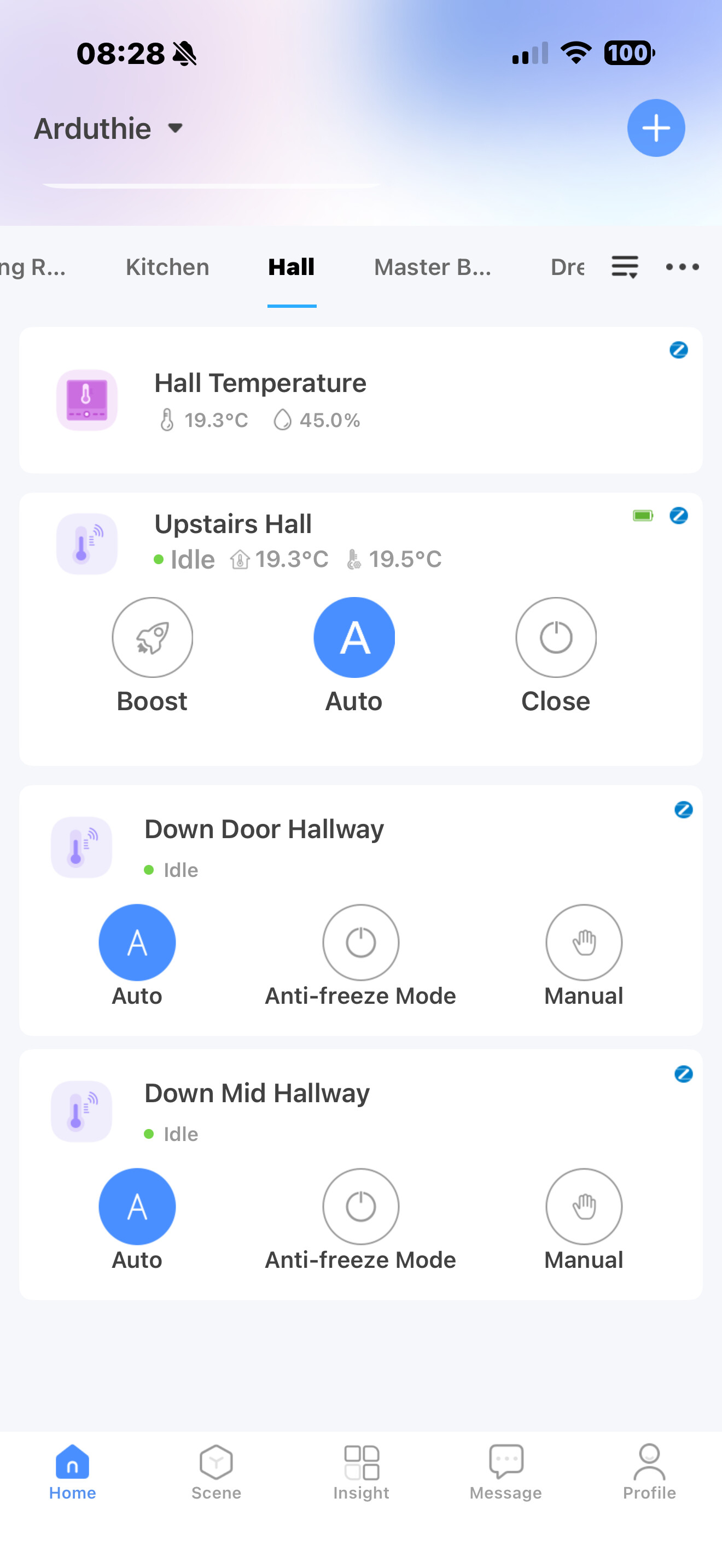
Task: Tap Close on Upstairs Hall thermostat
Action: 555,637
